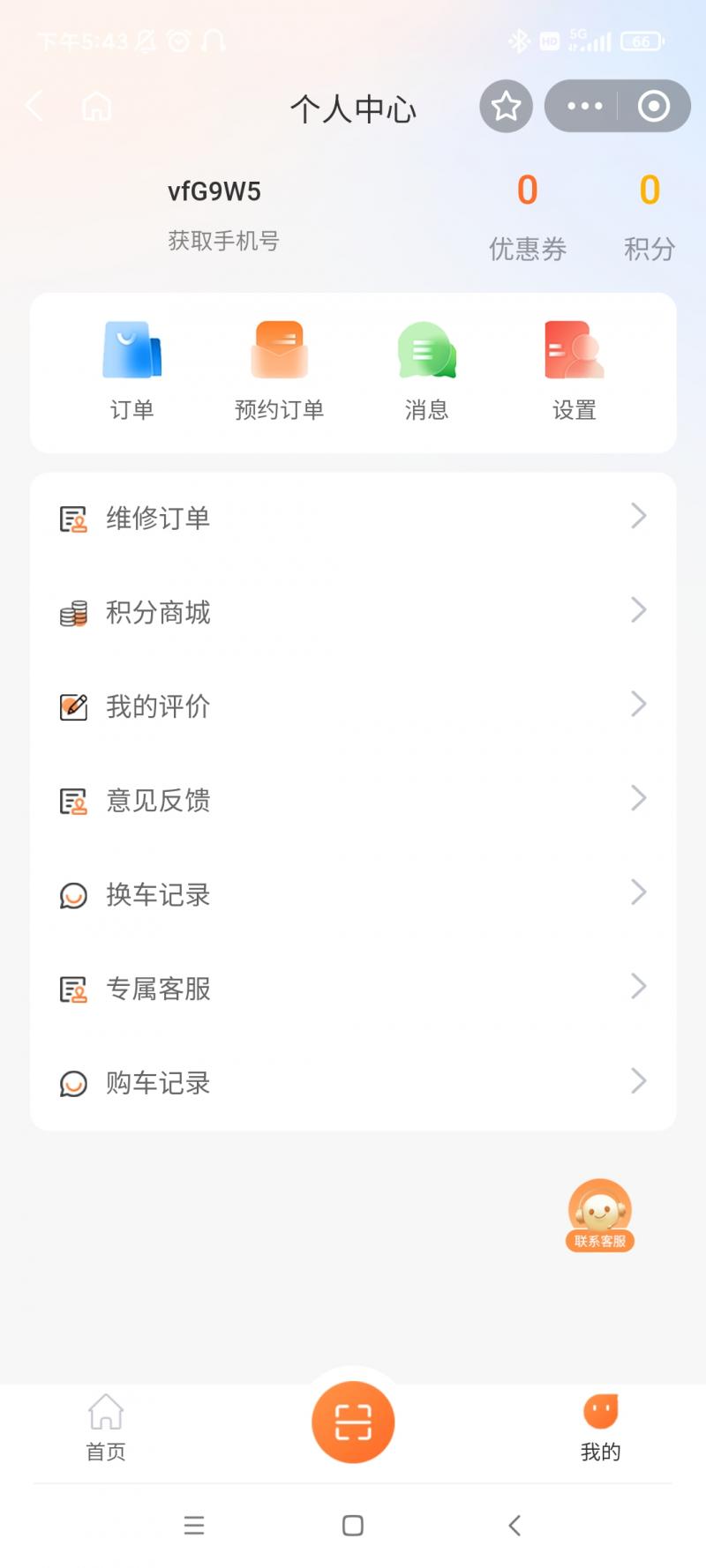Open the 换车记录 row
The height and width of the screenshot is (1568, 706).
click(353, 894)
